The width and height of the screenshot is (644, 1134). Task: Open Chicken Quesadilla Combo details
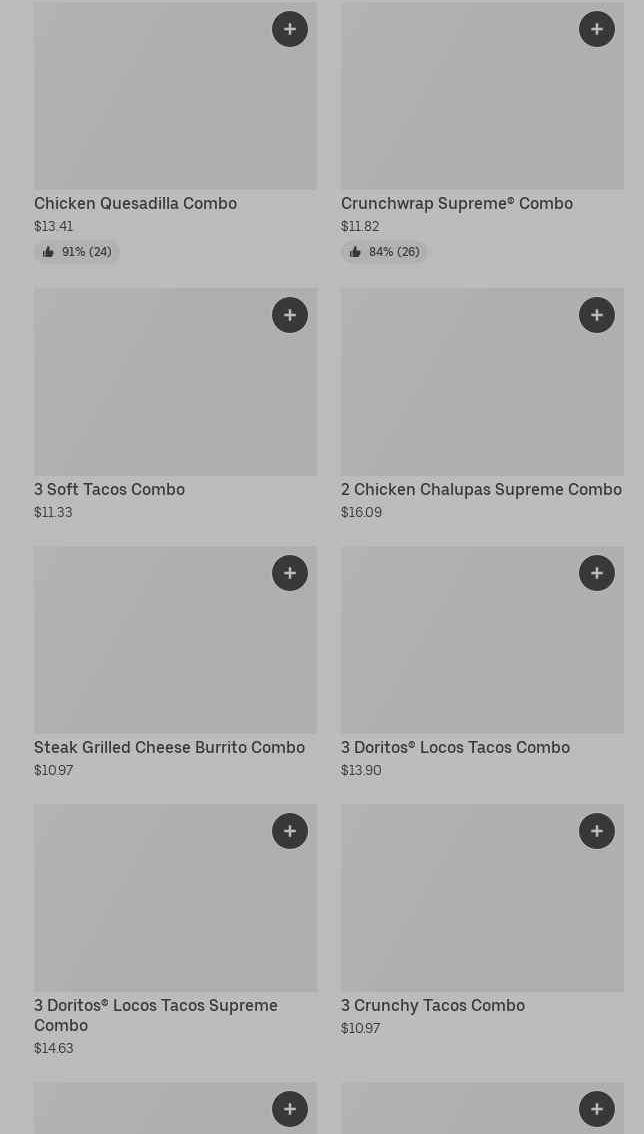tap(135, 204)
